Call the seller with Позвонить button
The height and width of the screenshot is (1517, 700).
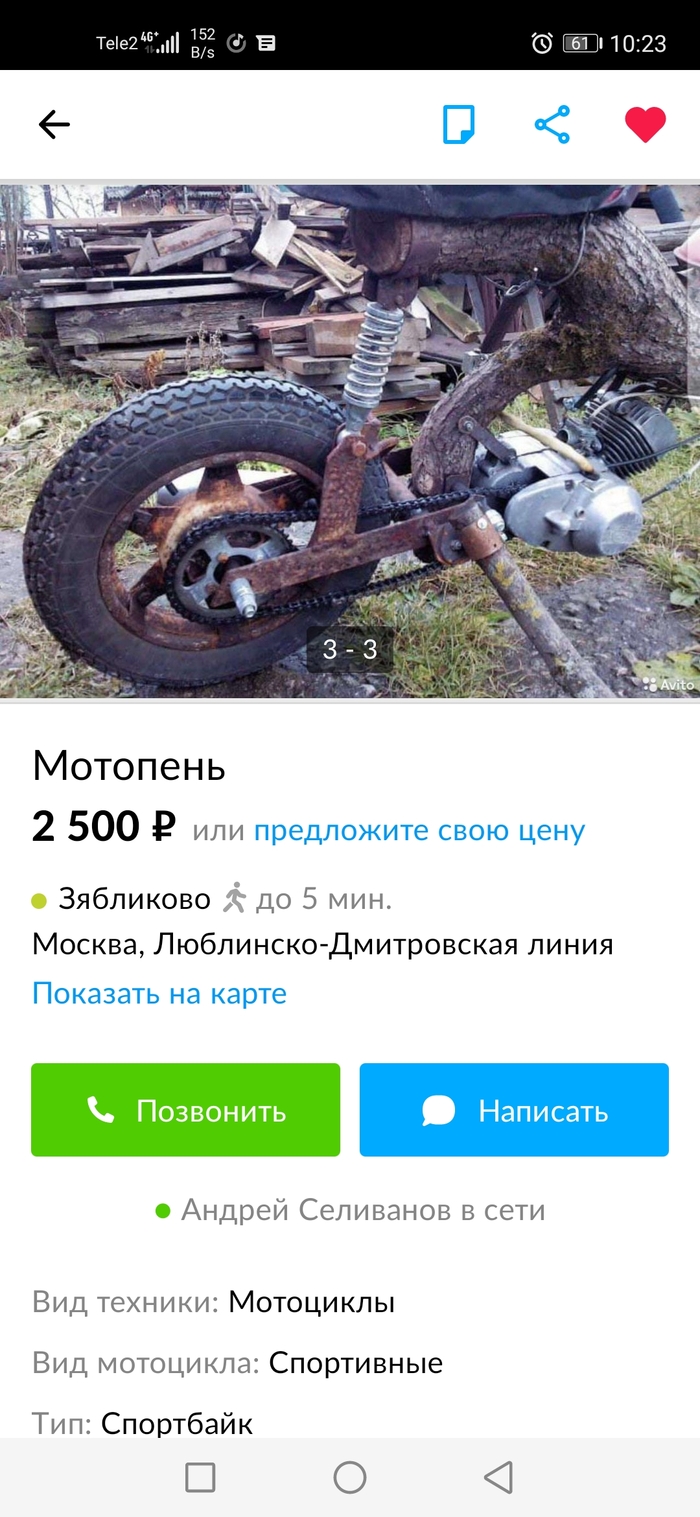186,1110
